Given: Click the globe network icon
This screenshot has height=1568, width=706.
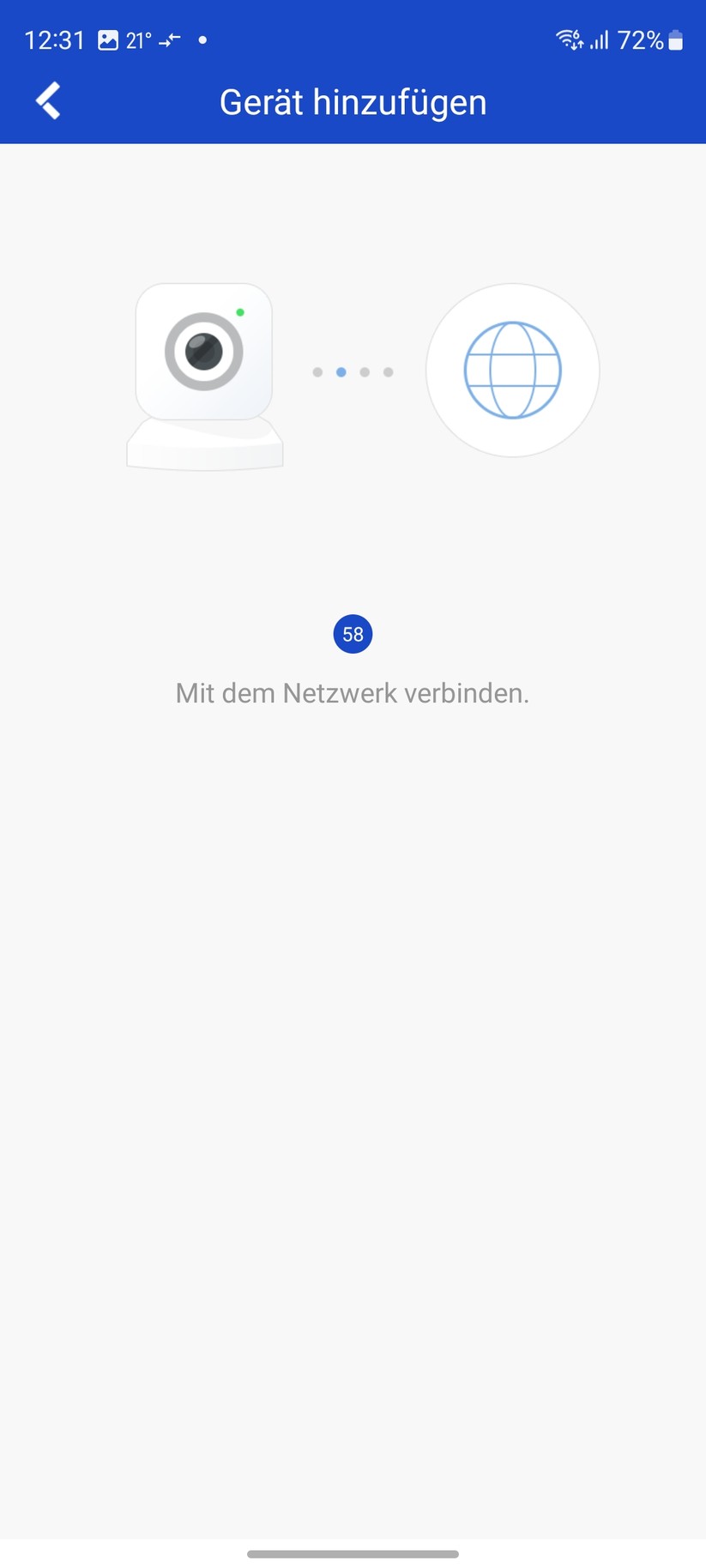Looking at the screenshot, I should [x=512, y=370].
